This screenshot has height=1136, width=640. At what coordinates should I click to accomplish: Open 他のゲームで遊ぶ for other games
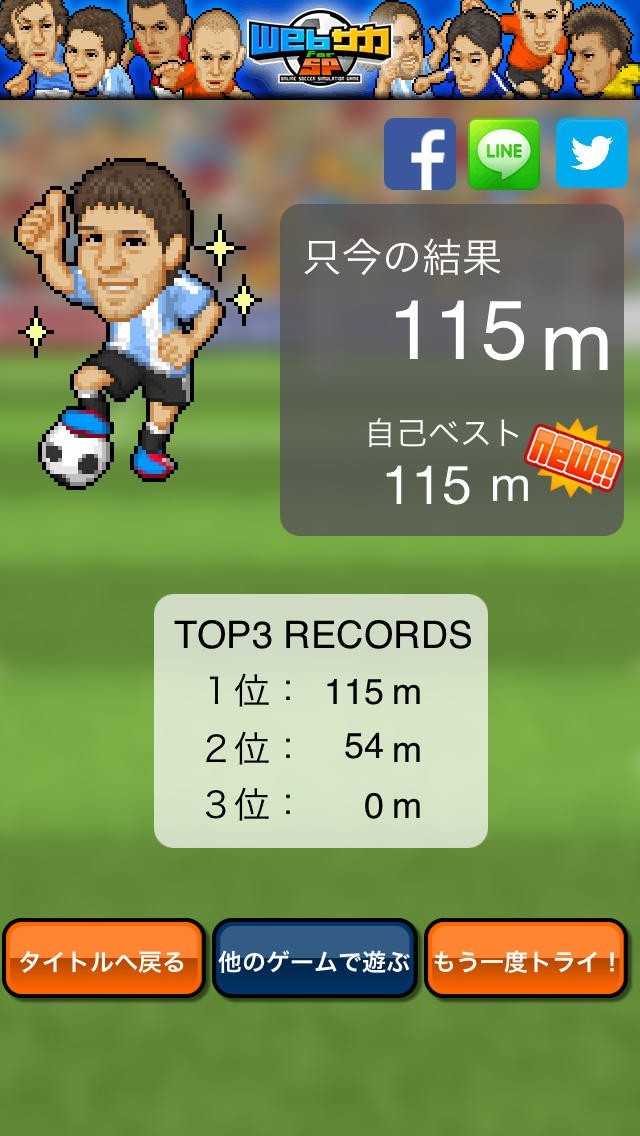point(314,959)
